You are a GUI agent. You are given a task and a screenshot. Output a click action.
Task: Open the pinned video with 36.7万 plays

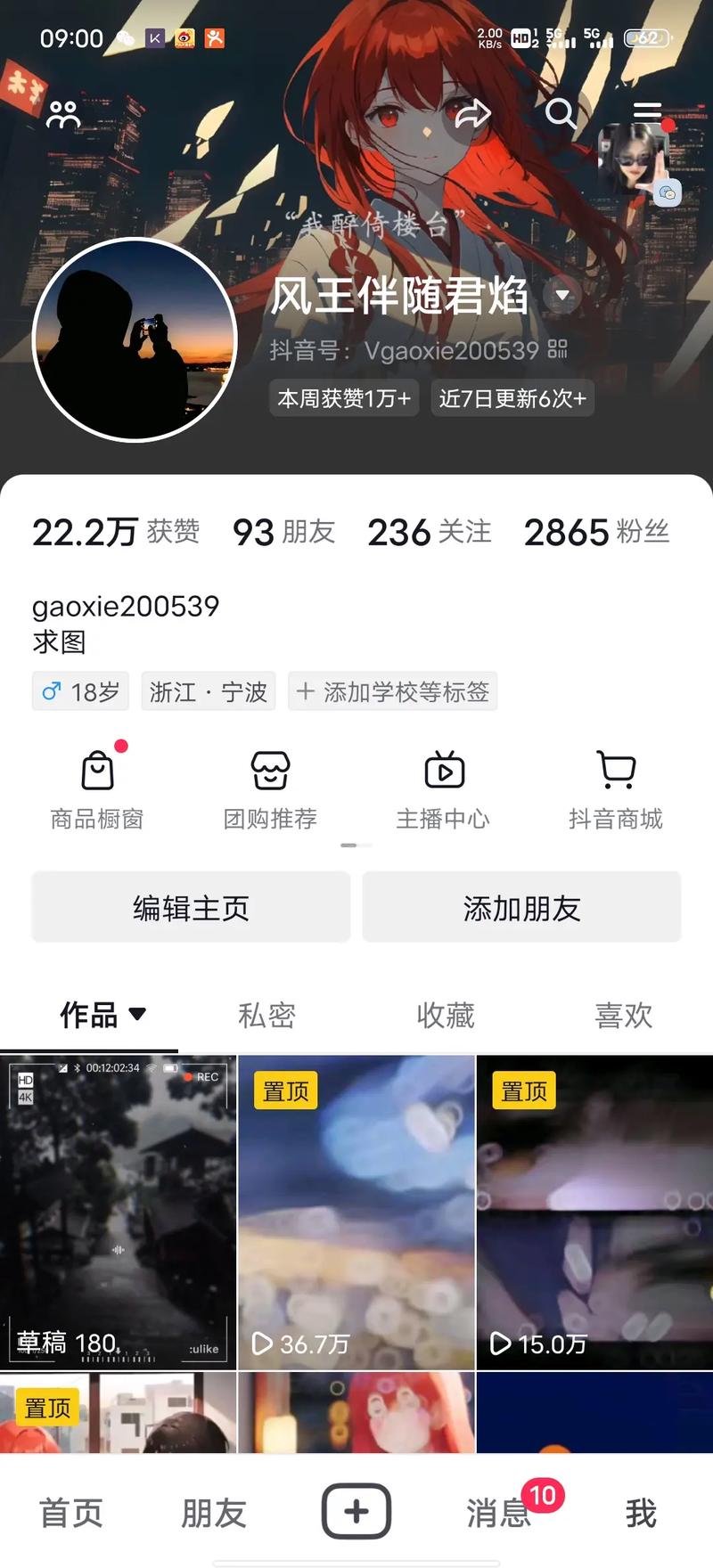(x=356, y=1212)
